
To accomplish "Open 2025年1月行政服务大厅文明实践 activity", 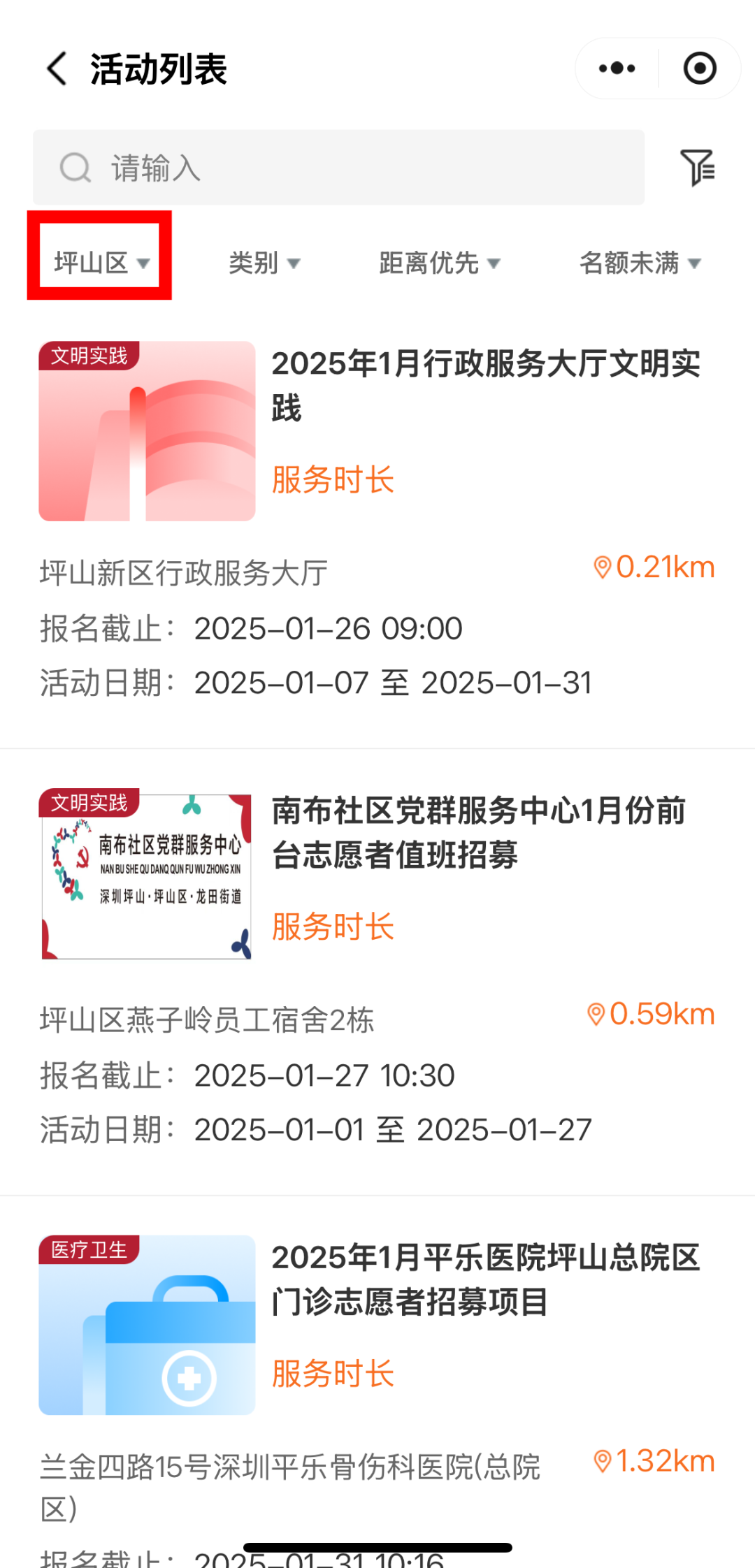I will [x=485, y=385].
